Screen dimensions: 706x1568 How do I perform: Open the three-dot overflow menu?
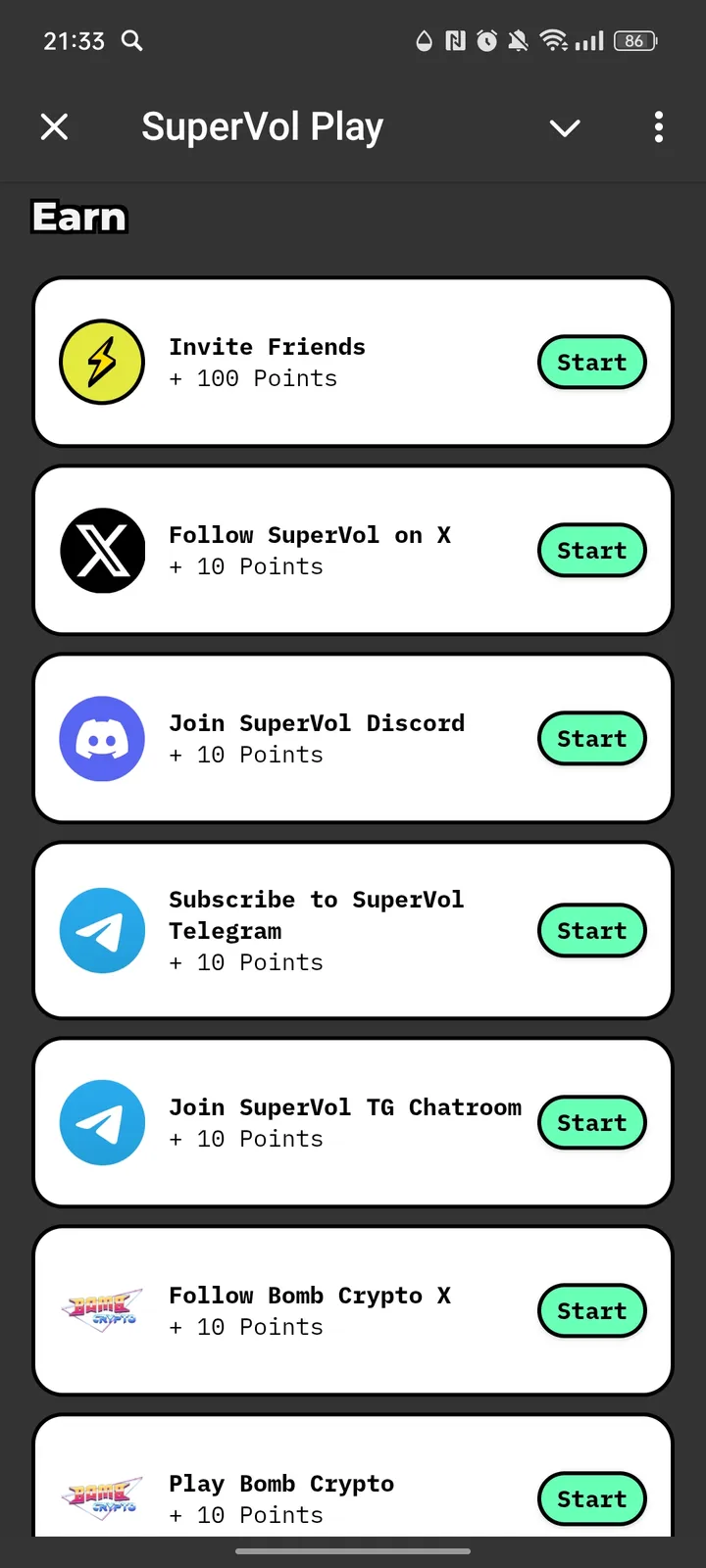pos(658,127)
